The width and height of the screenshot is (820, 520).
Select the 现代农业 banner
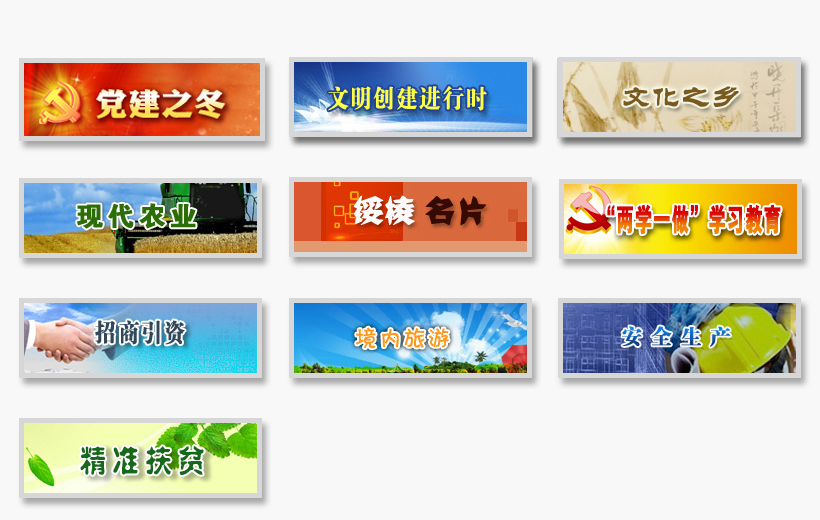click(x=141, y=217)
